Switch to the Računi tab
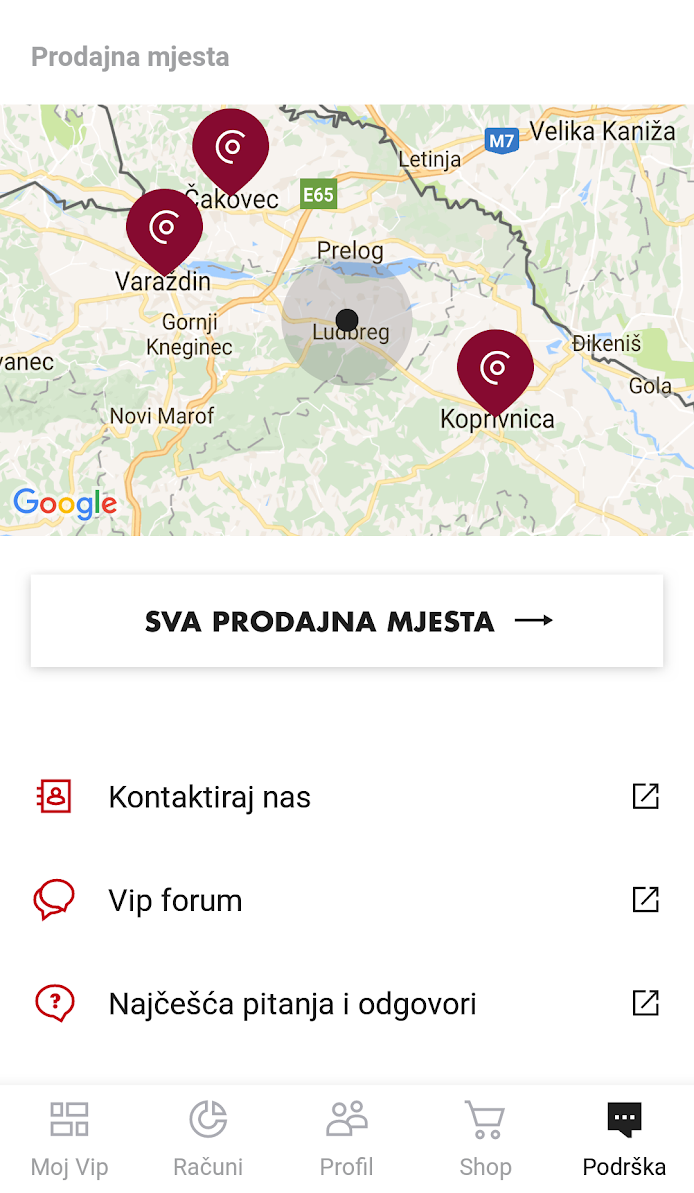 (x=208, y=1139)
